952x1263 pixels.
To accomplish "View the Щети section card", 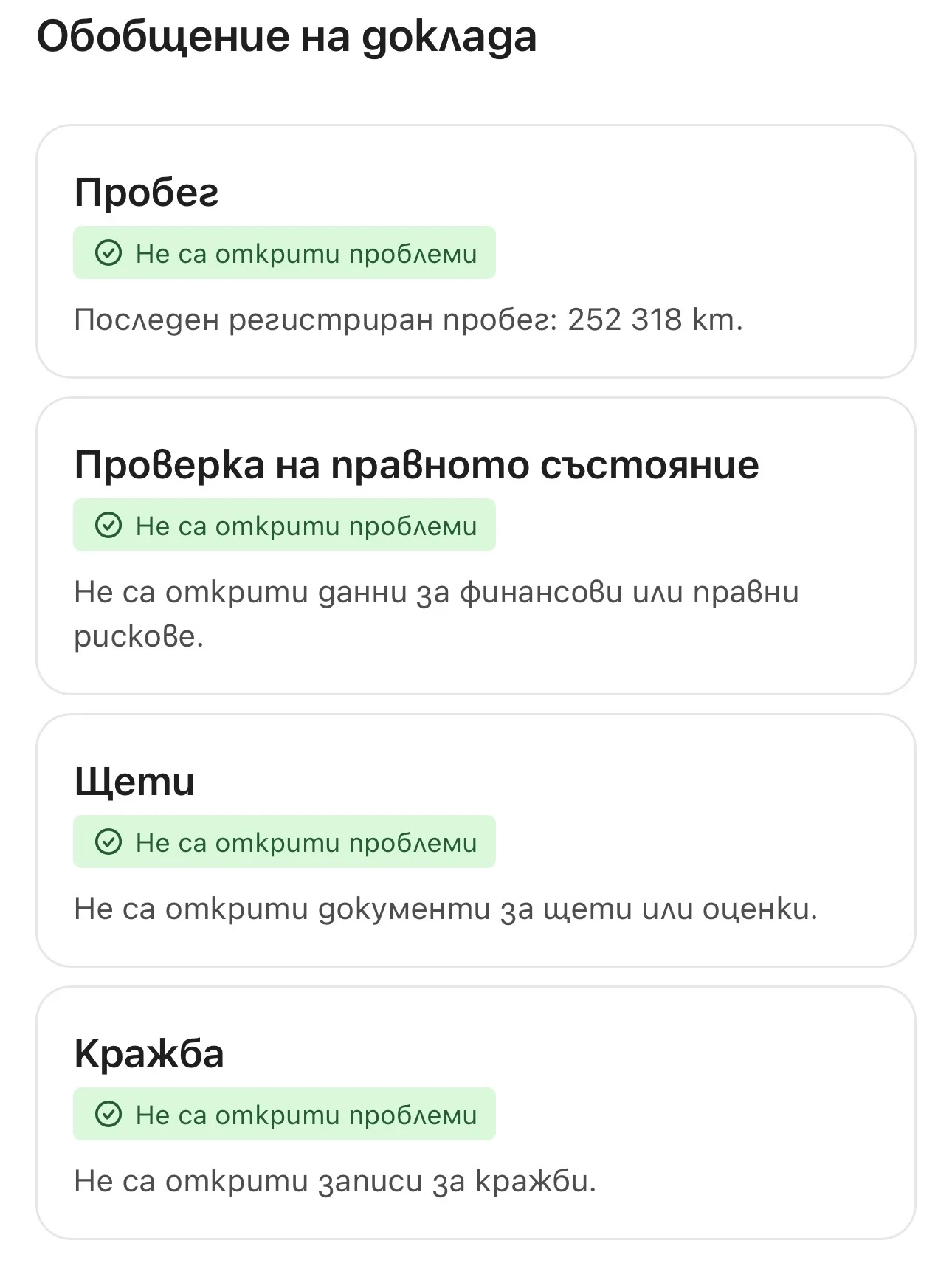I will [x=475, y=840].
